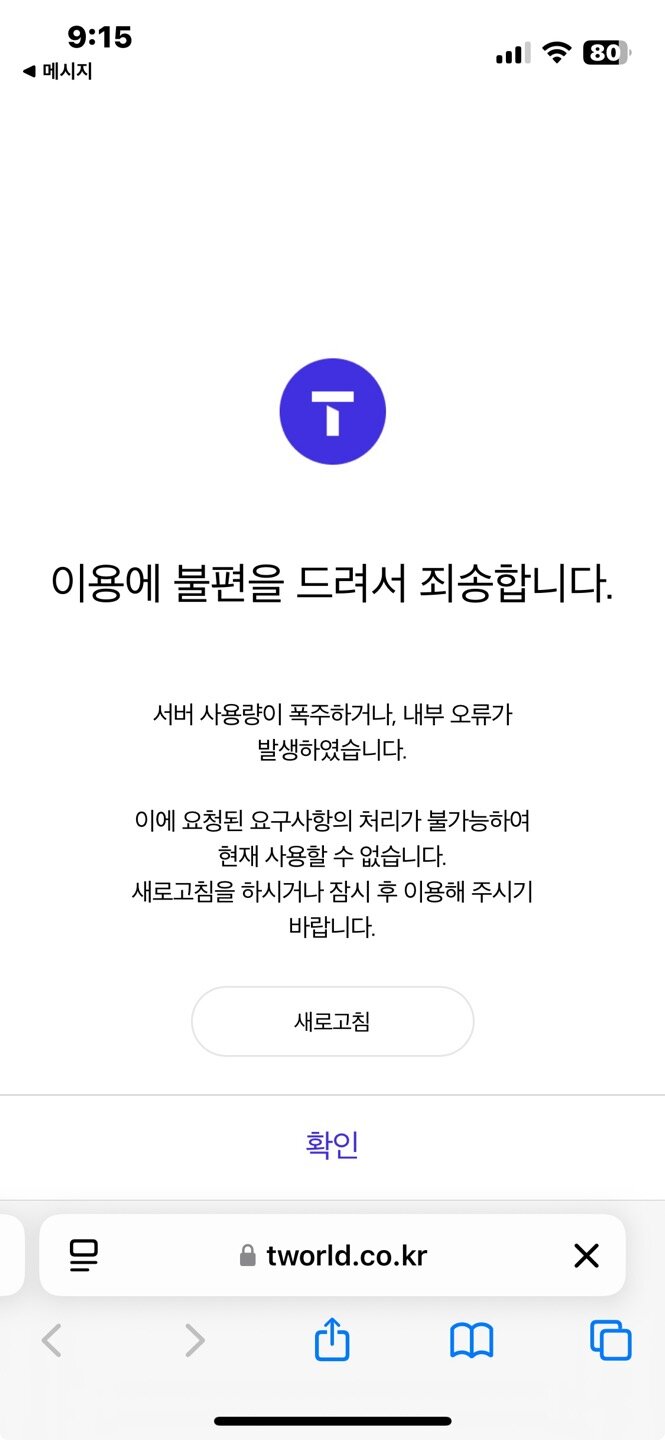Return to the 메시지 app
Screen dimensions: 665x1440
(58, 72)
